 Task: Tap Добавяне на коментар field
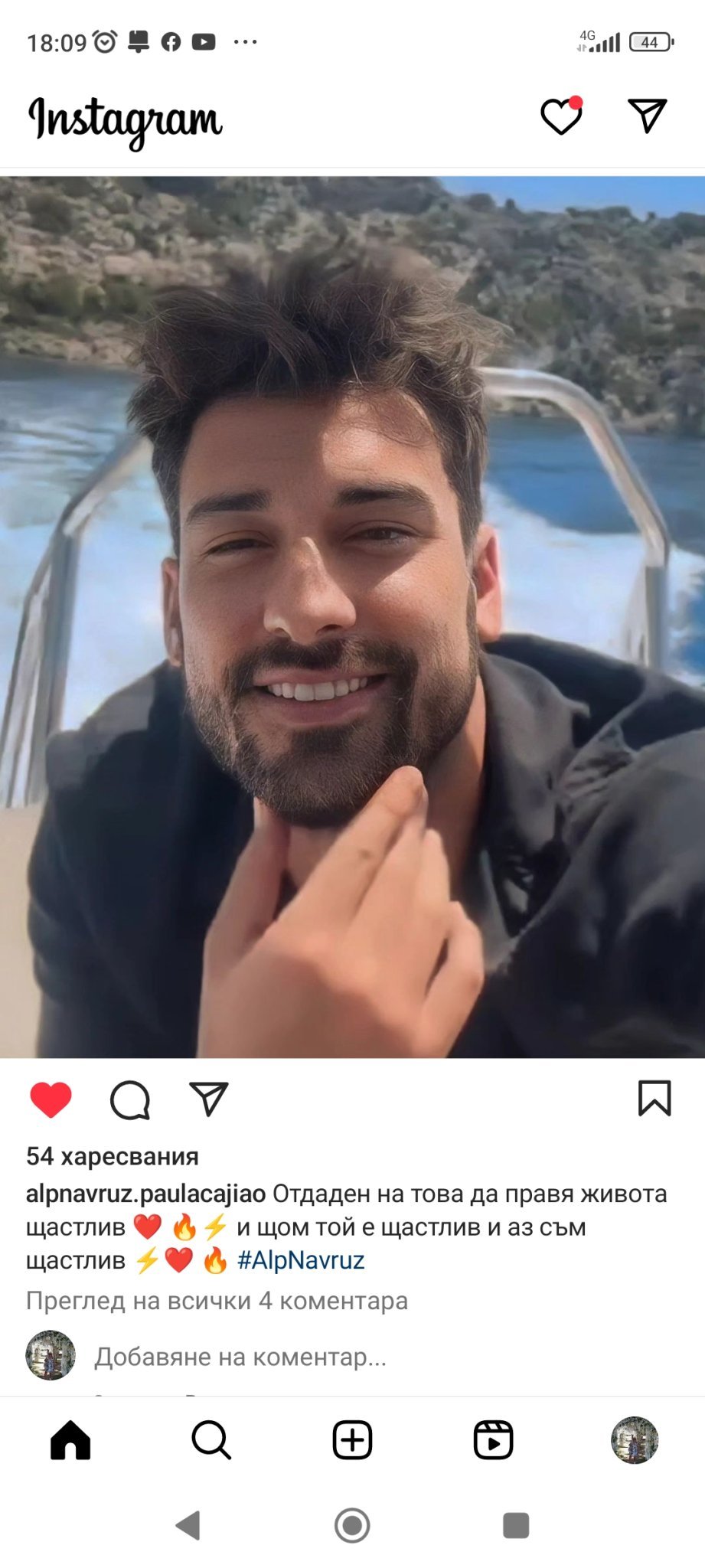tap(240, 1357)
